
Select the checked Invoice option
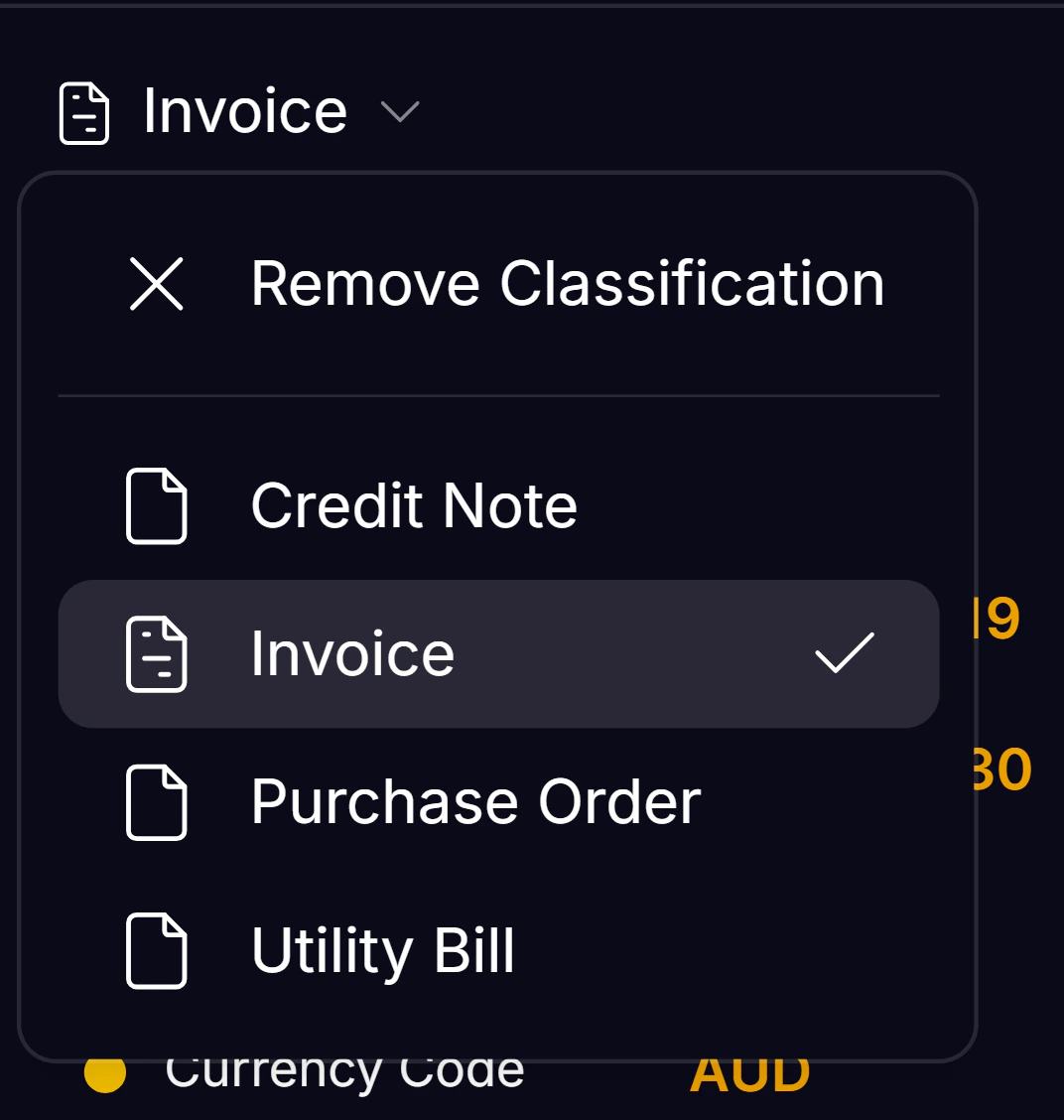[498, 654]
